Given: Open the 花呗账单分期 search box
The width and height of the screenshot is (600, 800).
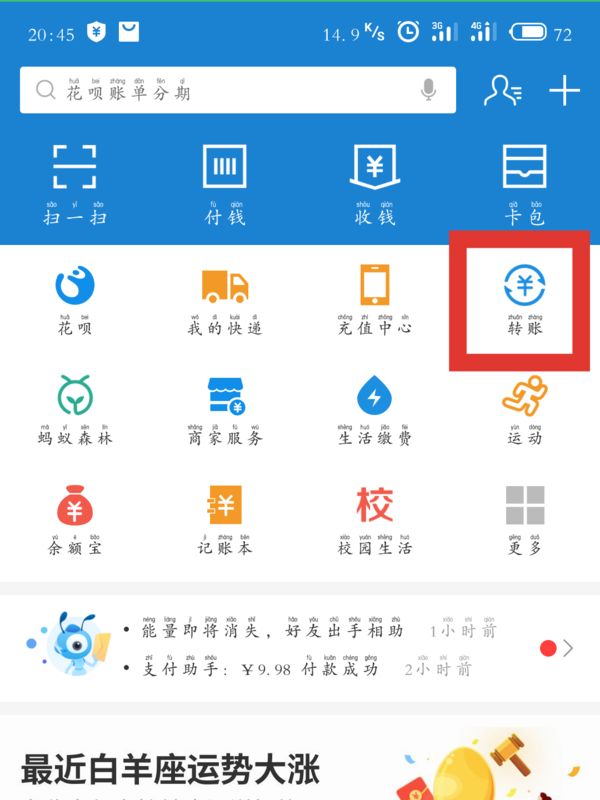Looking at the screenshot, I should coord(220,91).
